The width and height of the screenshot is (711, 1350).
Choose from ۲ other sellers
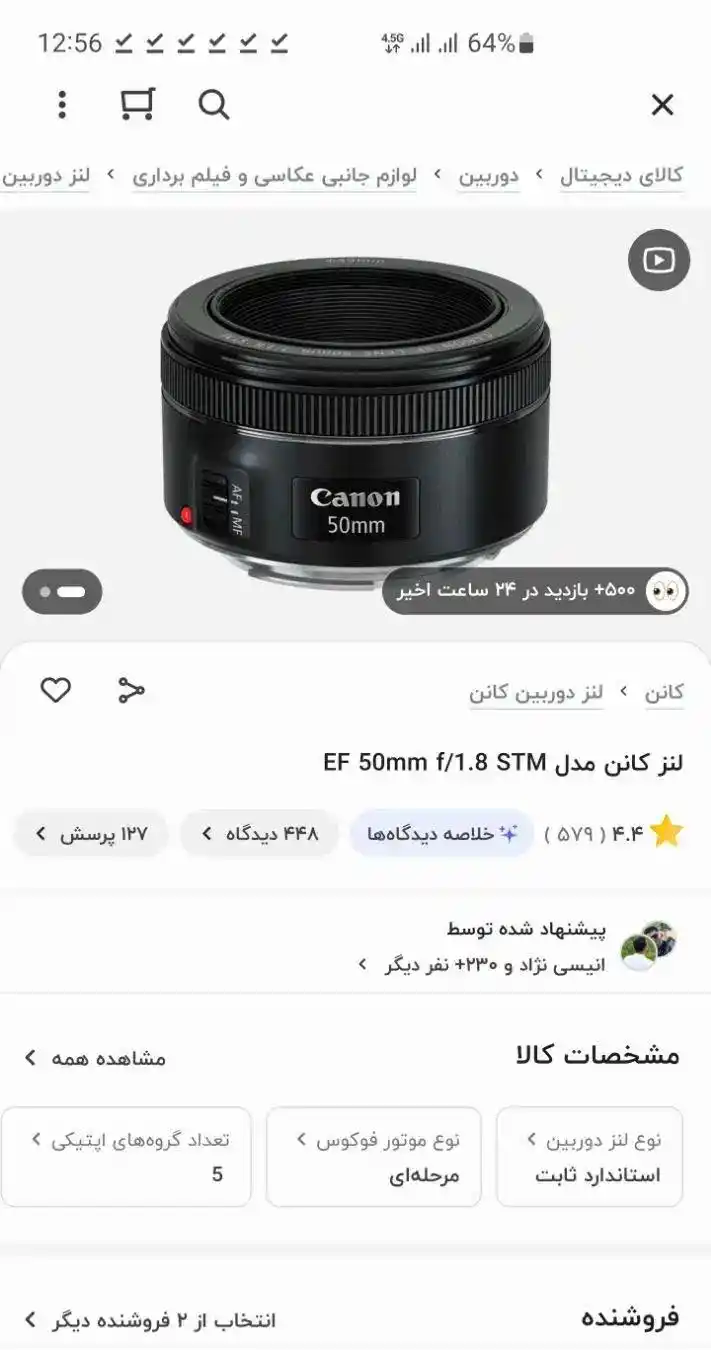150,1320
